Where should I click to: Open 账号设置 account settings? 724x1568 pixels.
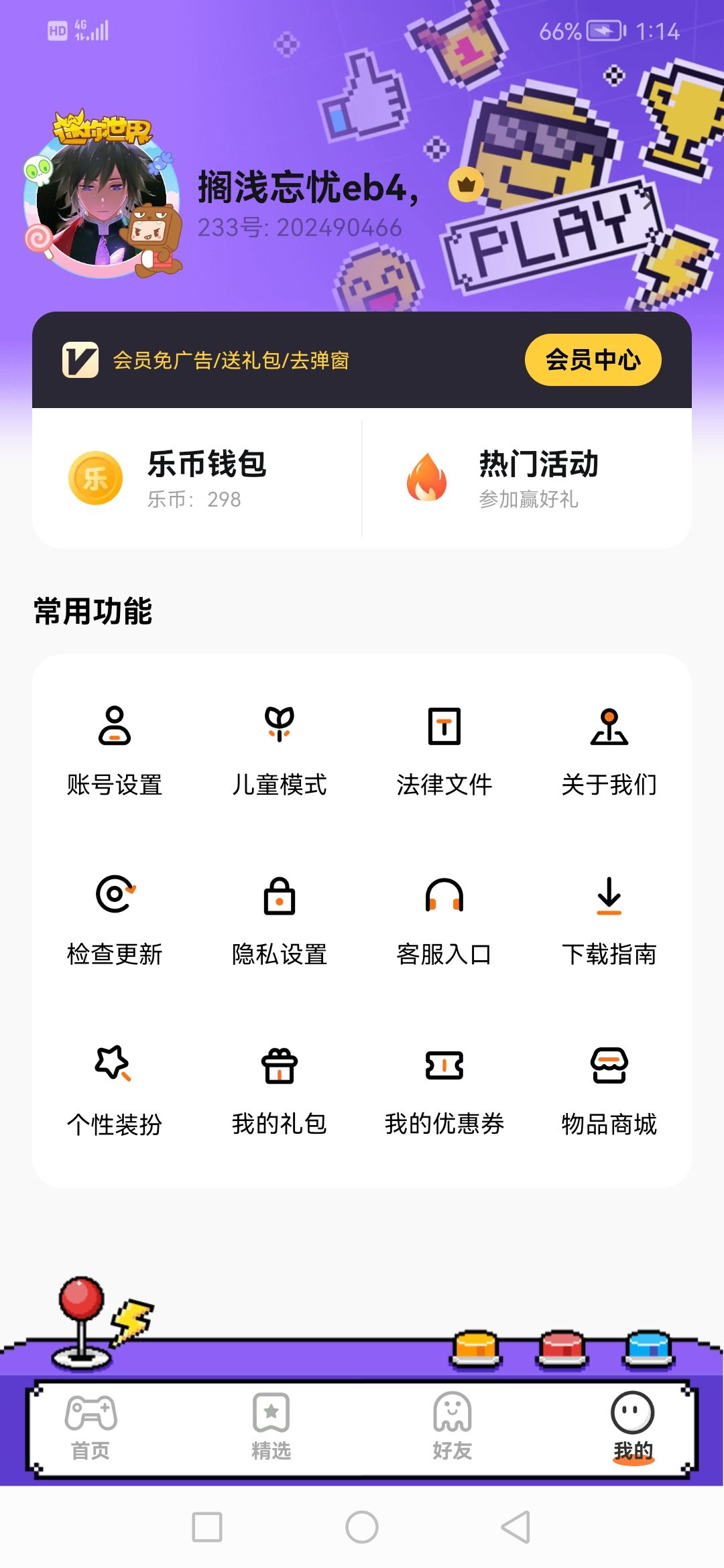[x=115, y=750]
